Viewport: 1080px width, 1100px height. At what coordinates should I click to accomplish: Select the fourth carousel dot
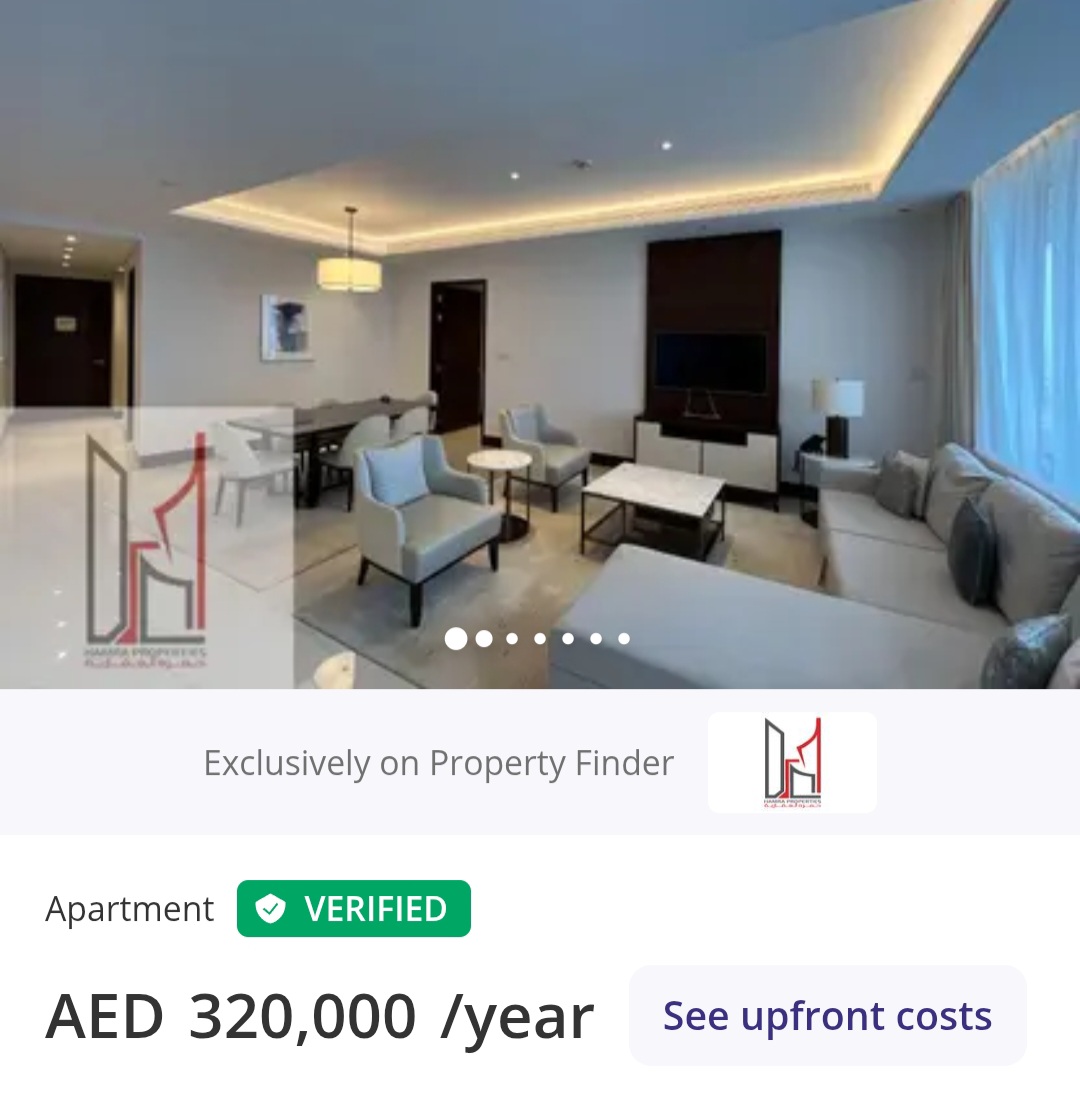click(539, 637)
